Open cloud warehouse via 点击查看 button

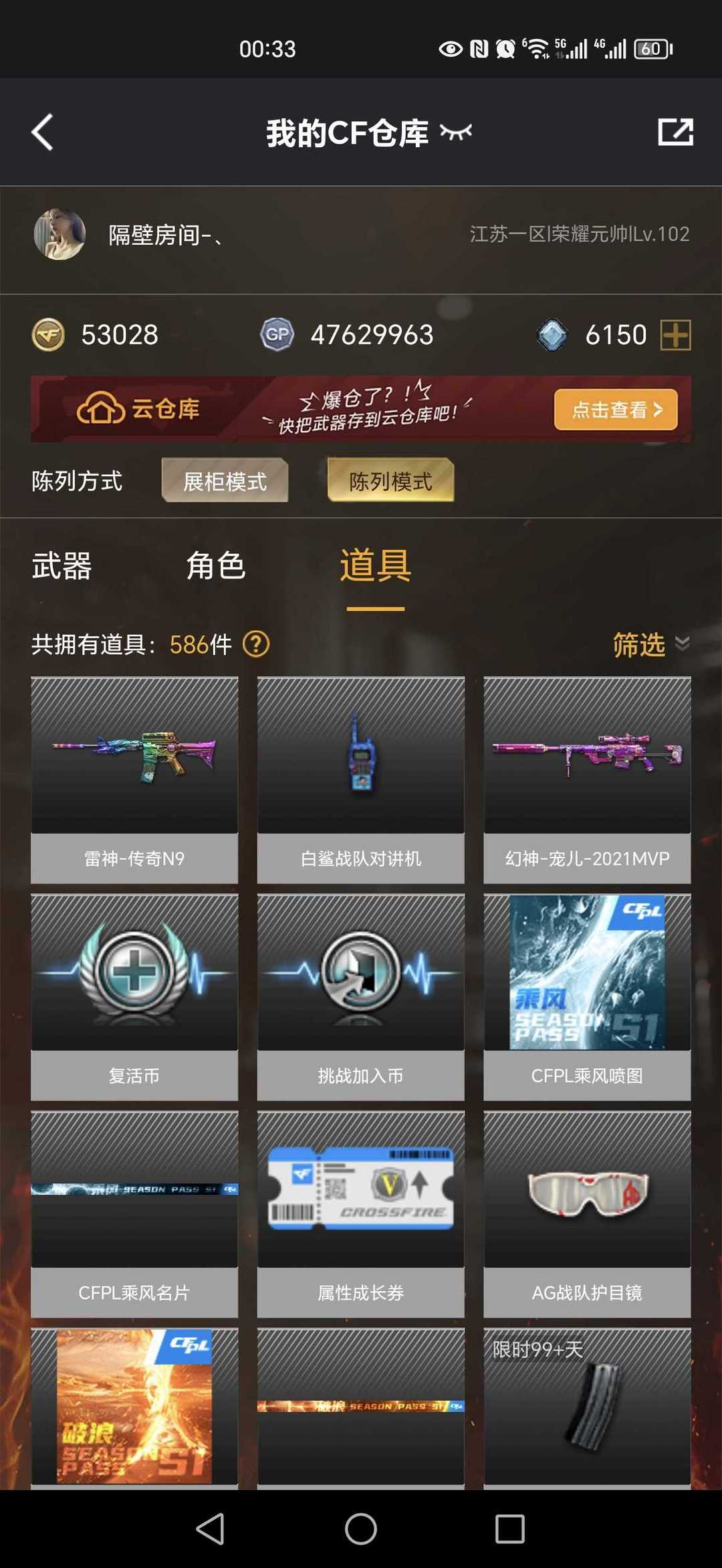point(616,409)
